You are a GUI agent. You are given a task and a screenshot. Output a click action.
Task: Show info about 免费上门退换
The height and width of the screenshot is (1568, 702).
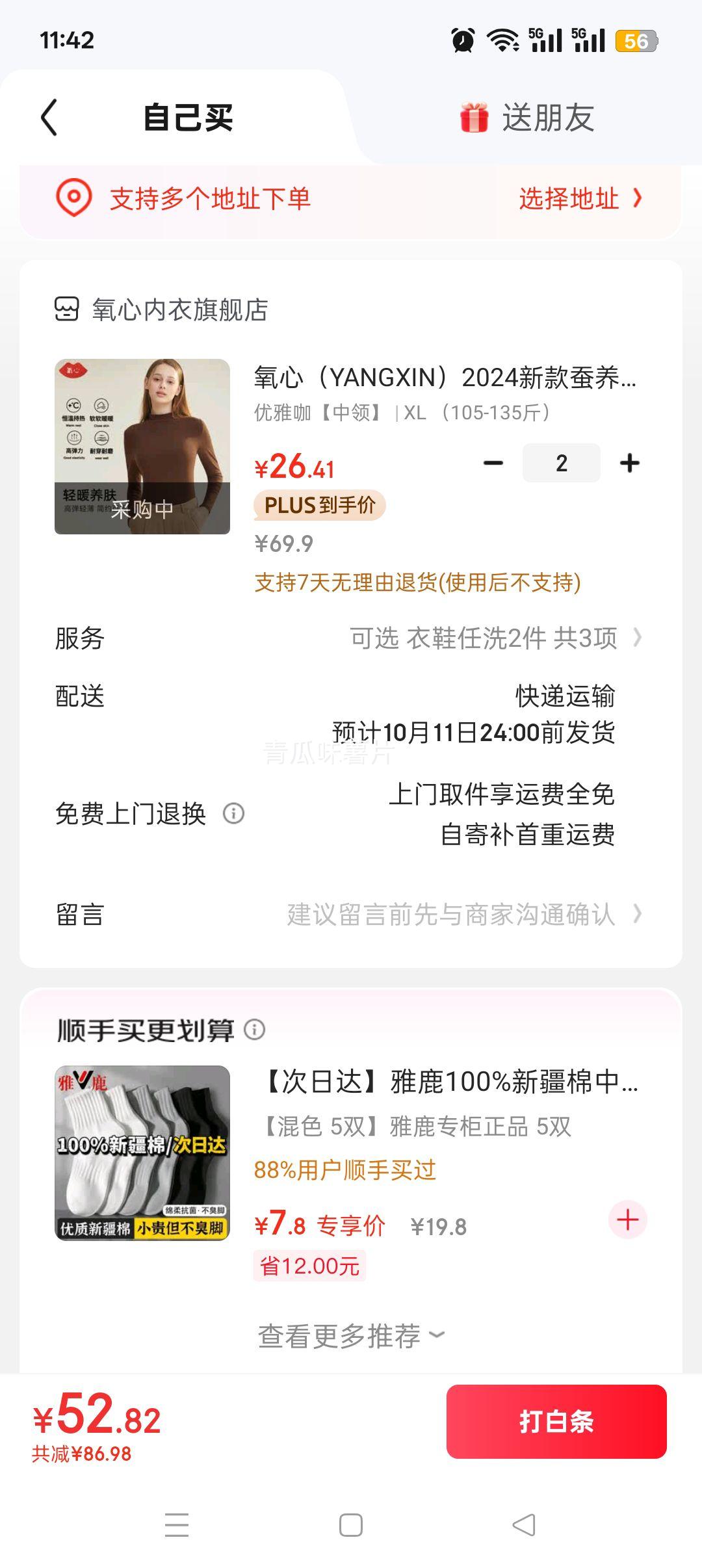[x=233, y=813]
